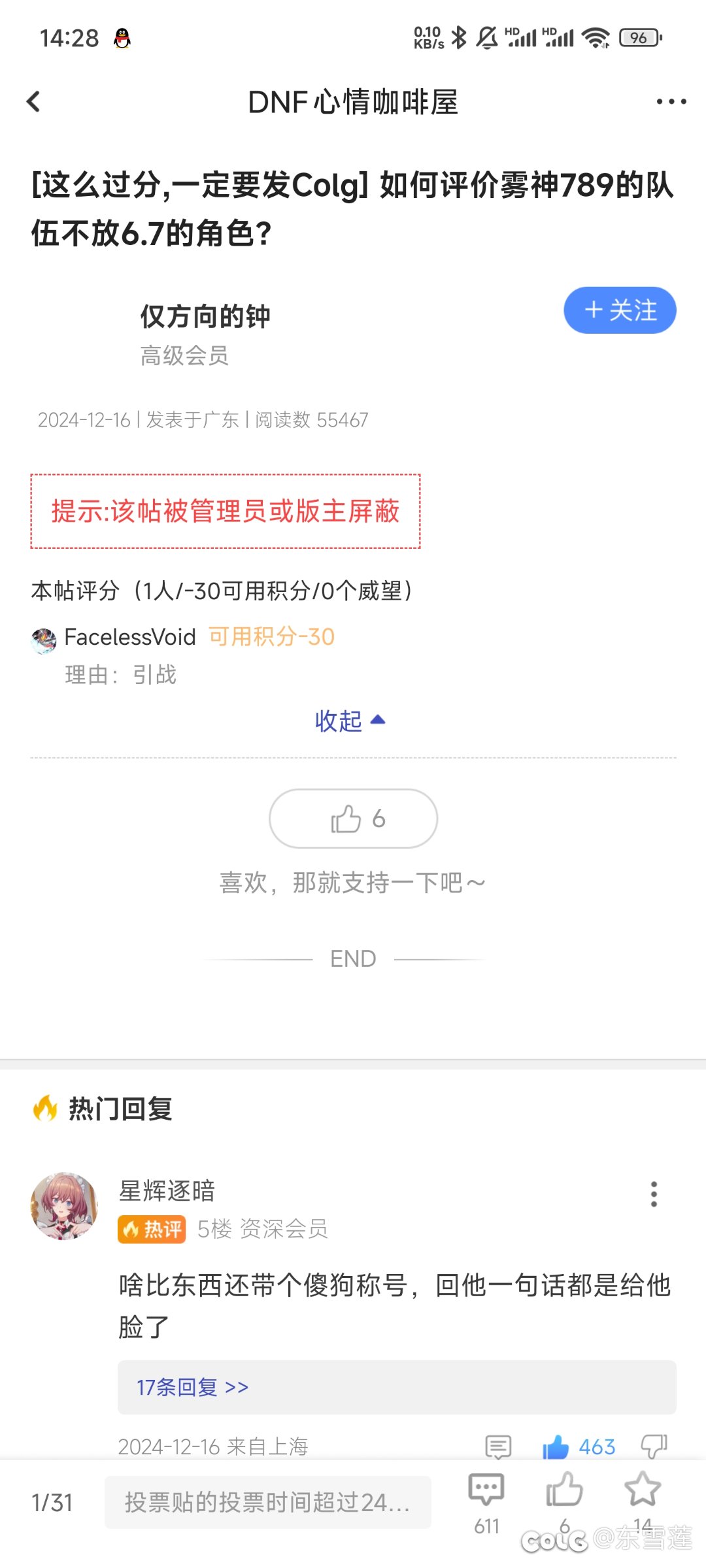Downvote 星辉逐暗's comment

click(x=654, y=1447)
